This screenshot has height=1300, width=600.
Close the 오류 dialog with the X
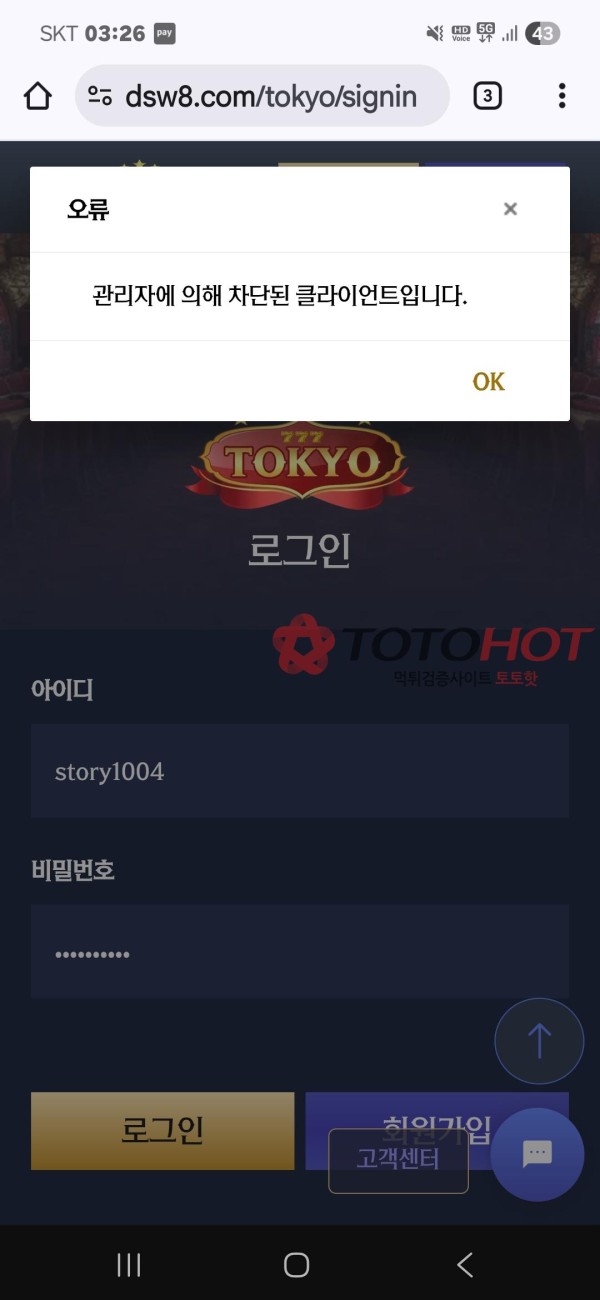pos(510,209)
